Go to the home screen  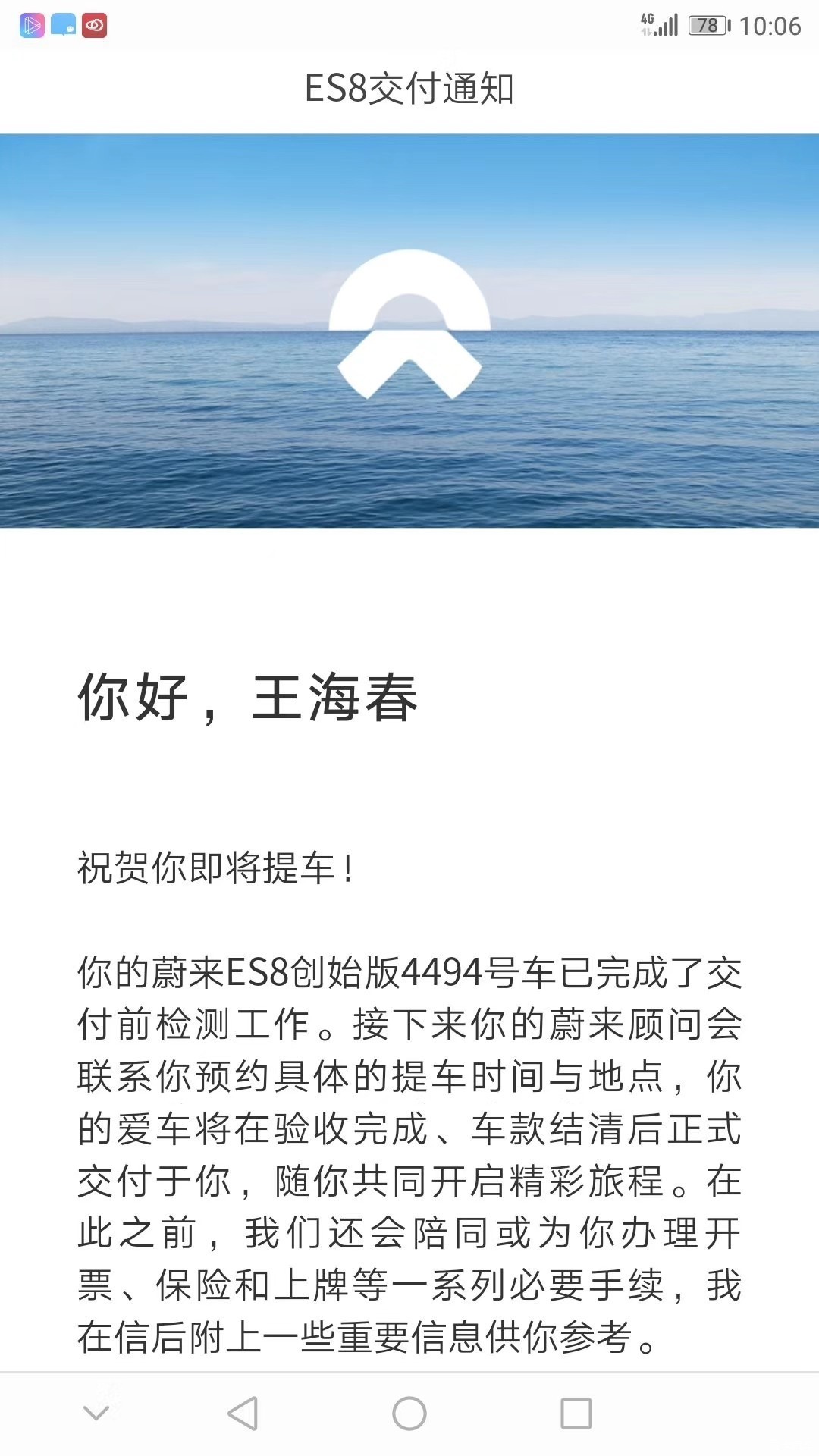tap(409, 1414)
